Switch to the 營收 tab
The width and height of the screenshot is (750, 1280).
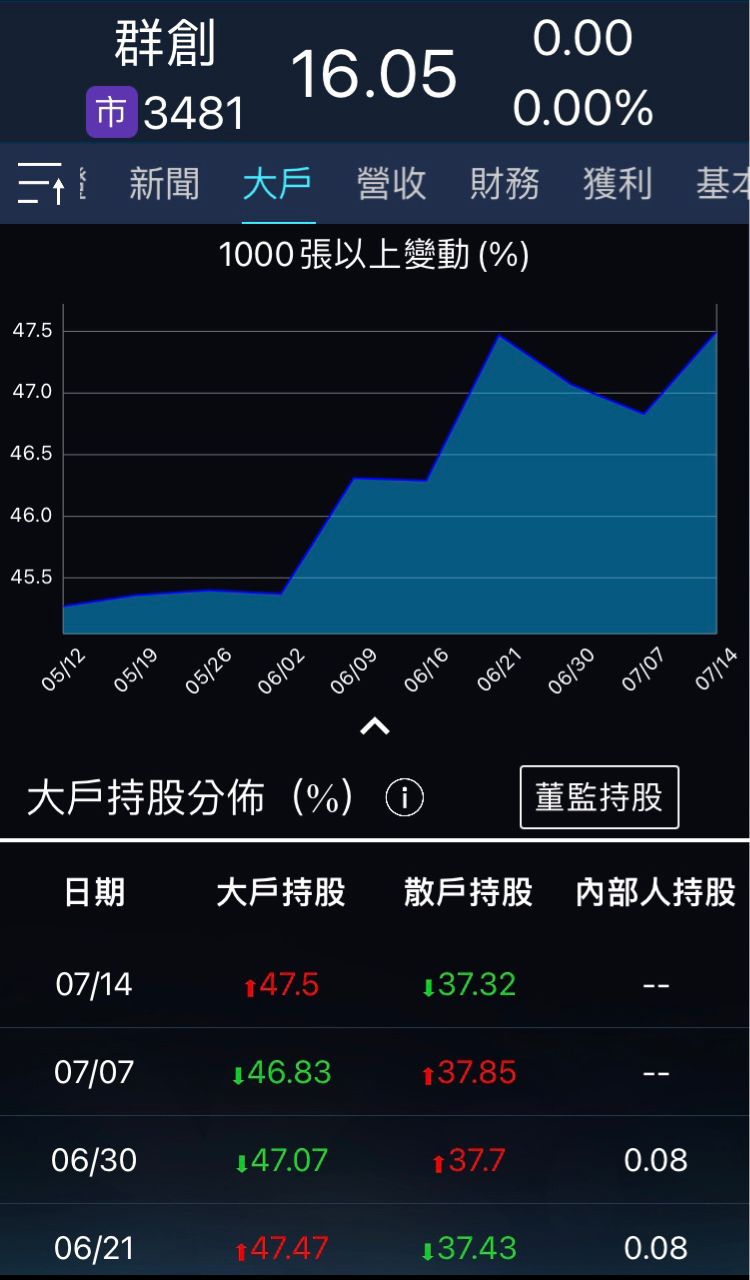pos(391,184)
